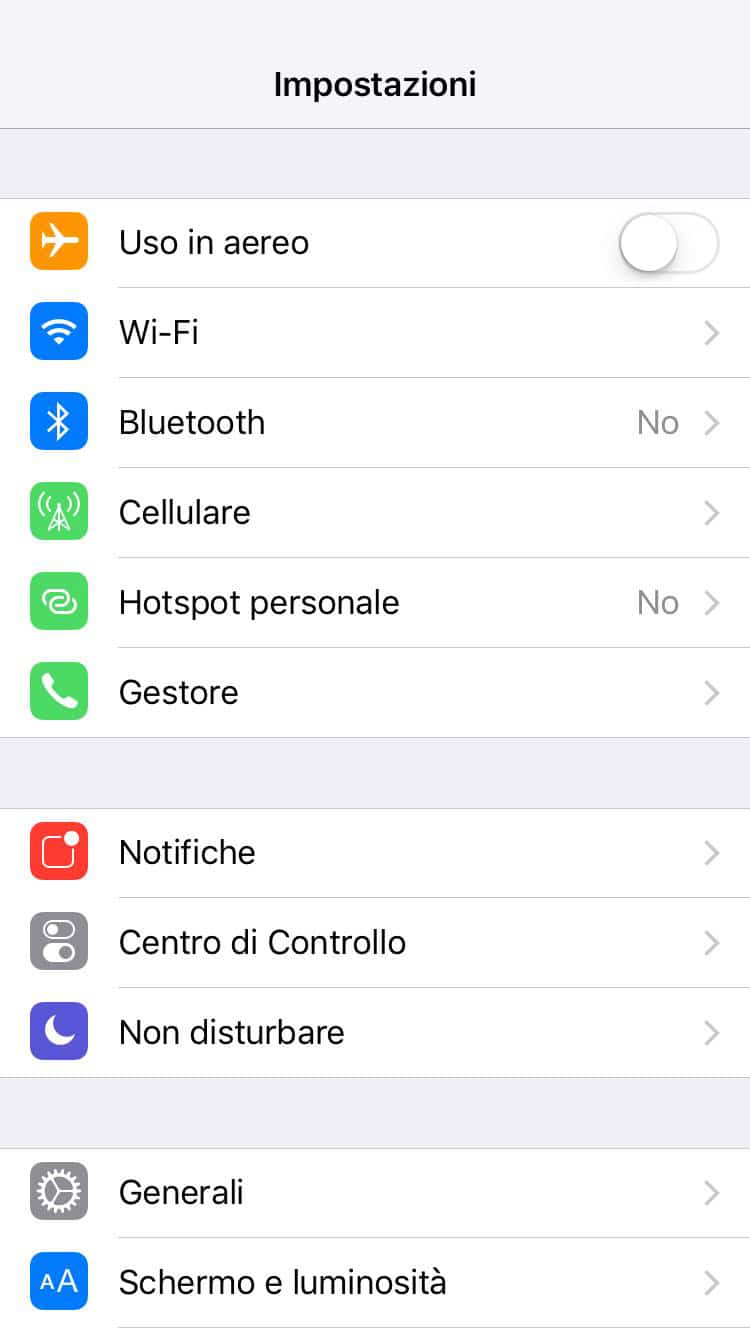Open the Bluetooth settings row
The height and width of the screenshot is (1334, 750).
point(375,423)
